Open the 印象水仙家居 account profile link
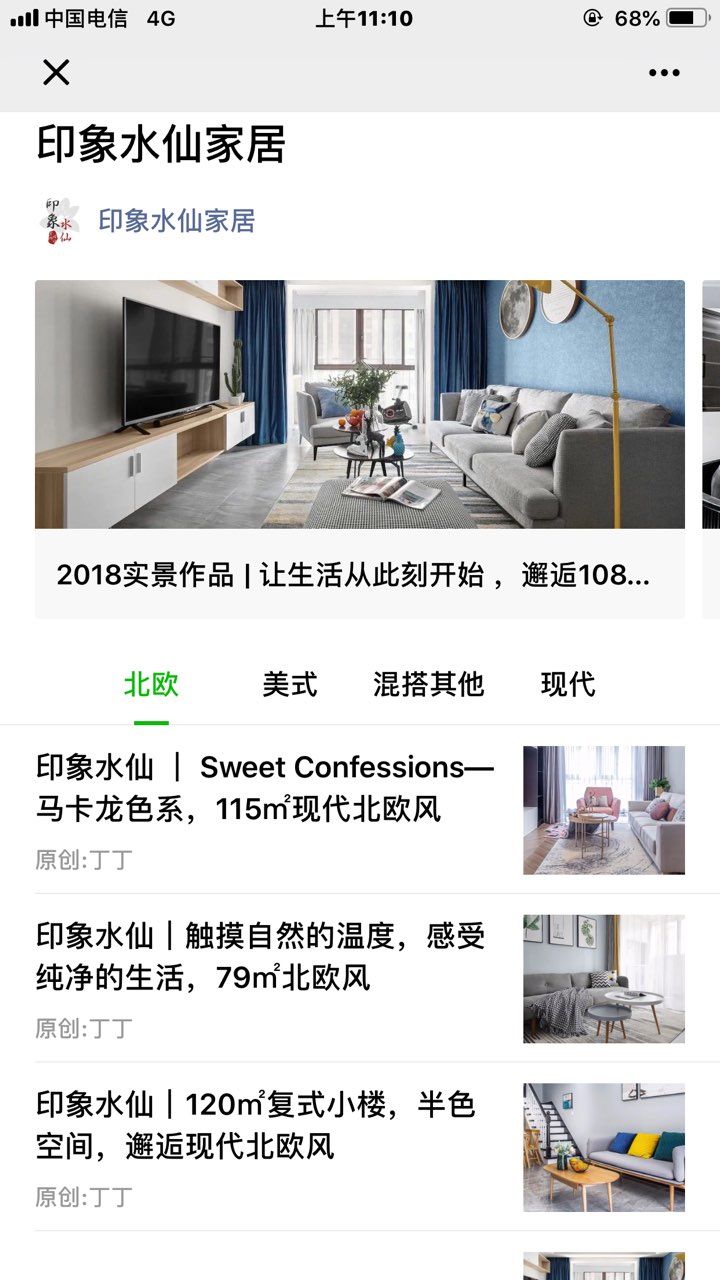This screenshot has width=720, height=1280. coord(176,221)
